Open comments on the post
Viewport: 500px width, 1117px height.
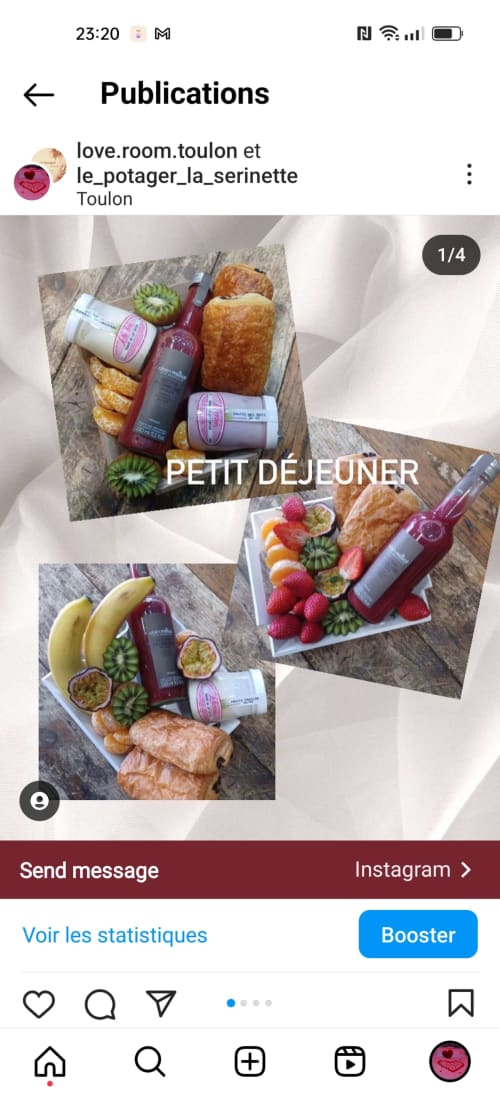[100, 1004]
